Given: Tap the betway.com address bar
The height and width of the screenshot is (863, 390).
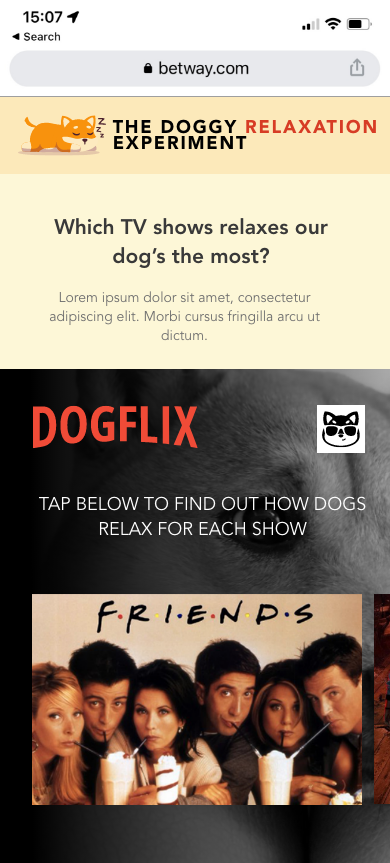Looking at the screenshot, I should pyautogui.click(x=195, y=69).
